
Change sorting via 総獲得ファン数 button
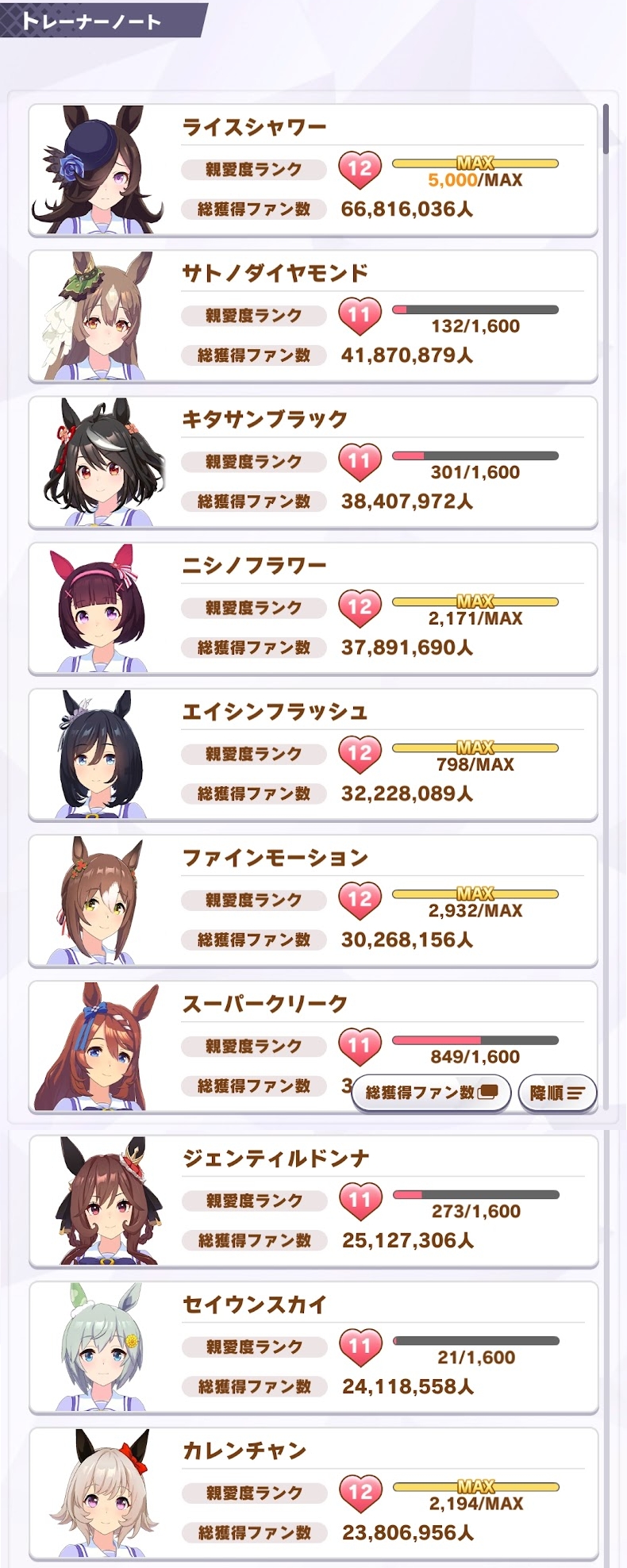tap(431, 1093)
